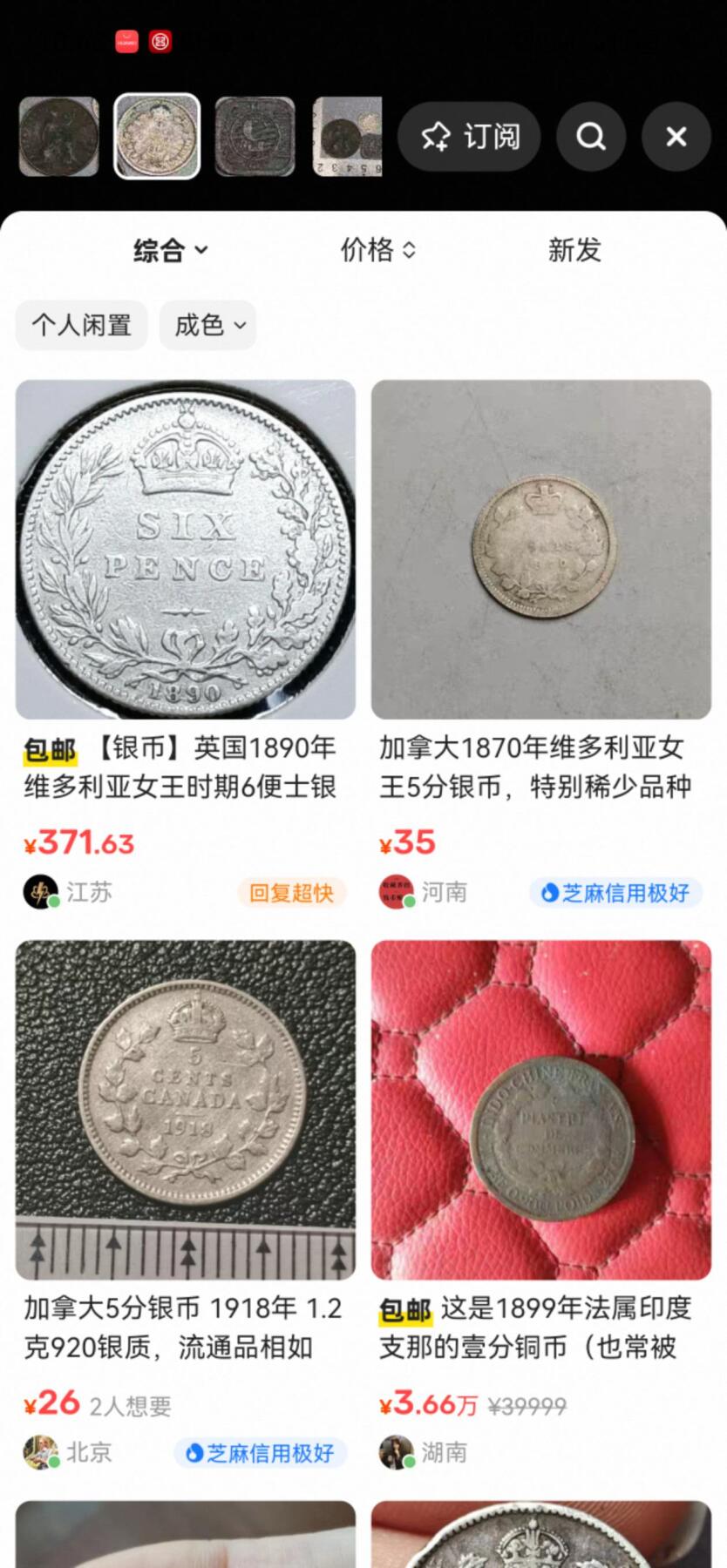Image resolution: width=727 pixels, height=1568 pixels.
Task: Tap the 2人想要 label on the Canada listing
Action: (x=129, y=1405)
